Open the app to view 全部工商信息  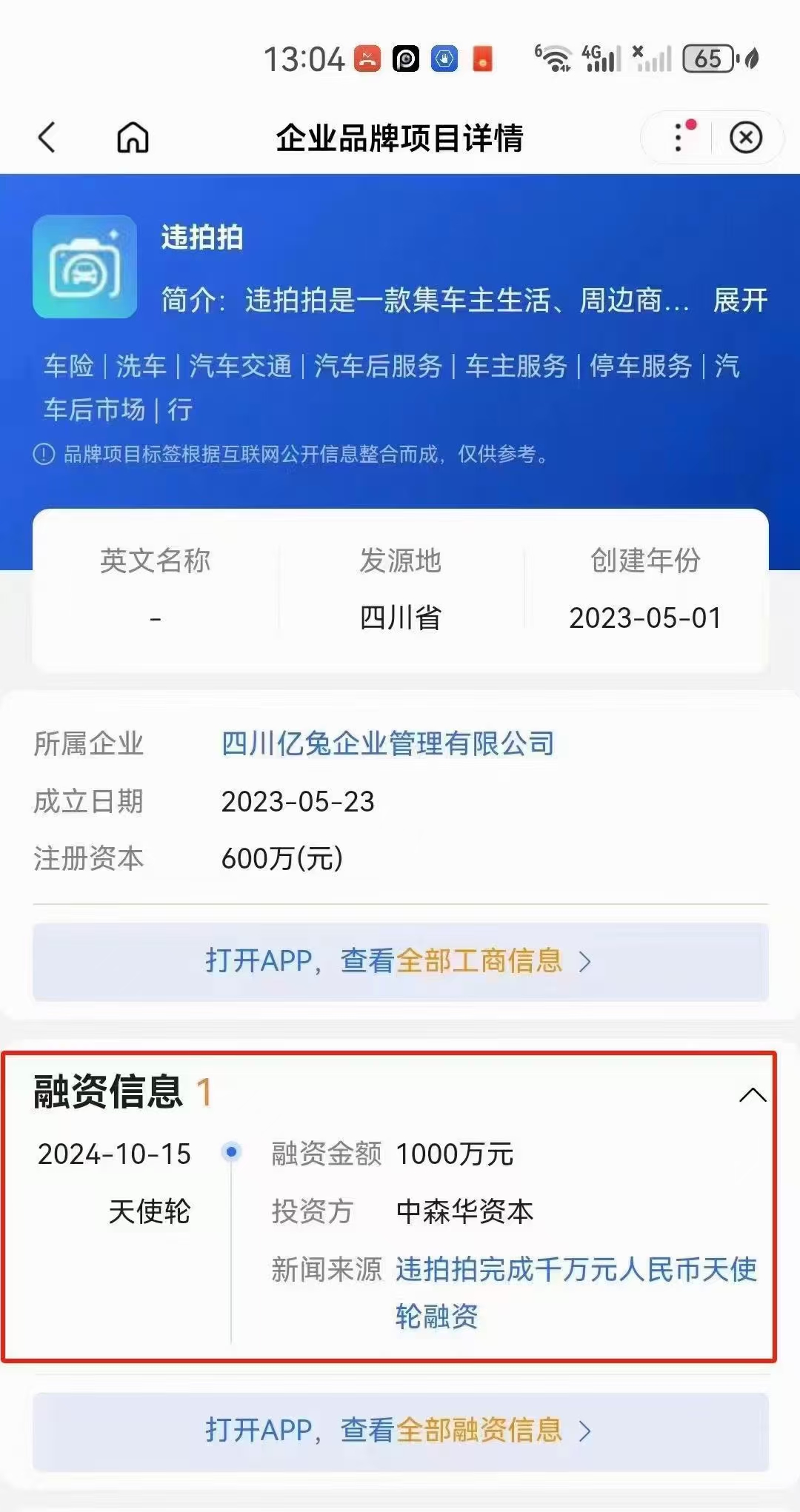(x=400, y=961)
